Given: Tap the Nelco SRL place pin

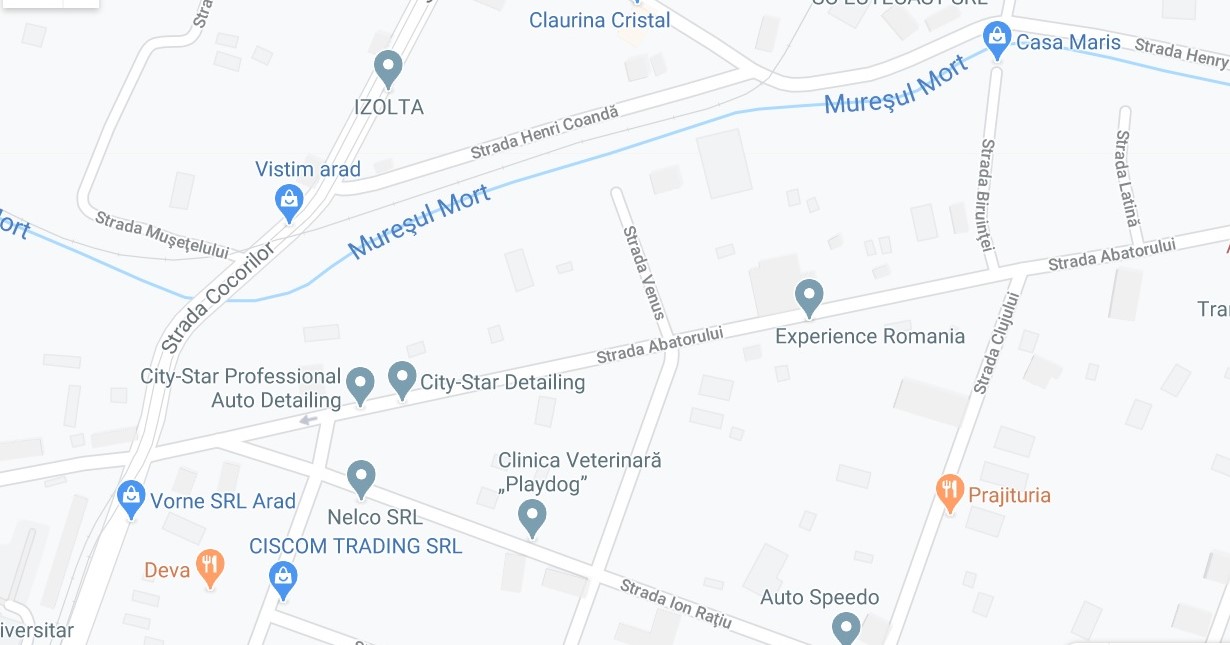Looking at the screenshot, I should pyautogui.click(x=360, y=479).
